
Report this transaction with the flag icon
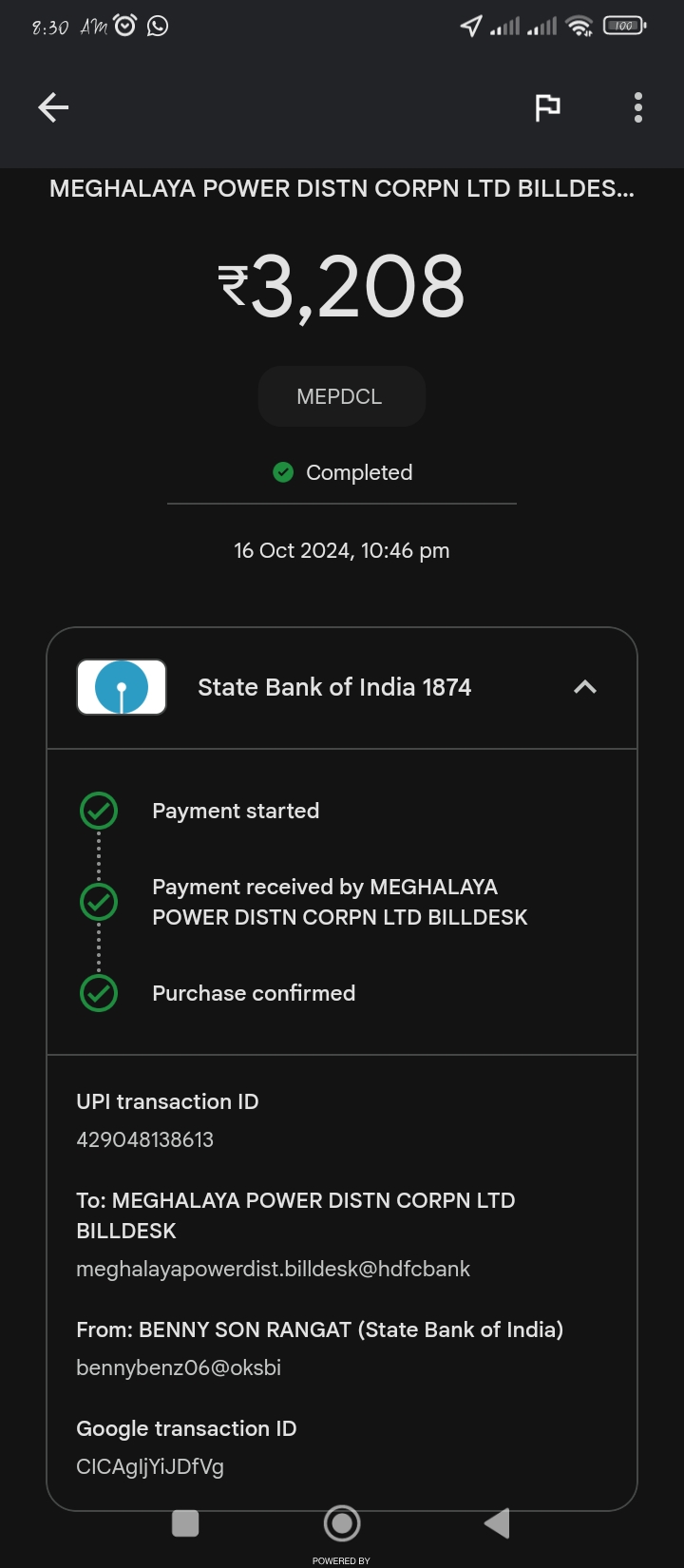tap(547, 107)
